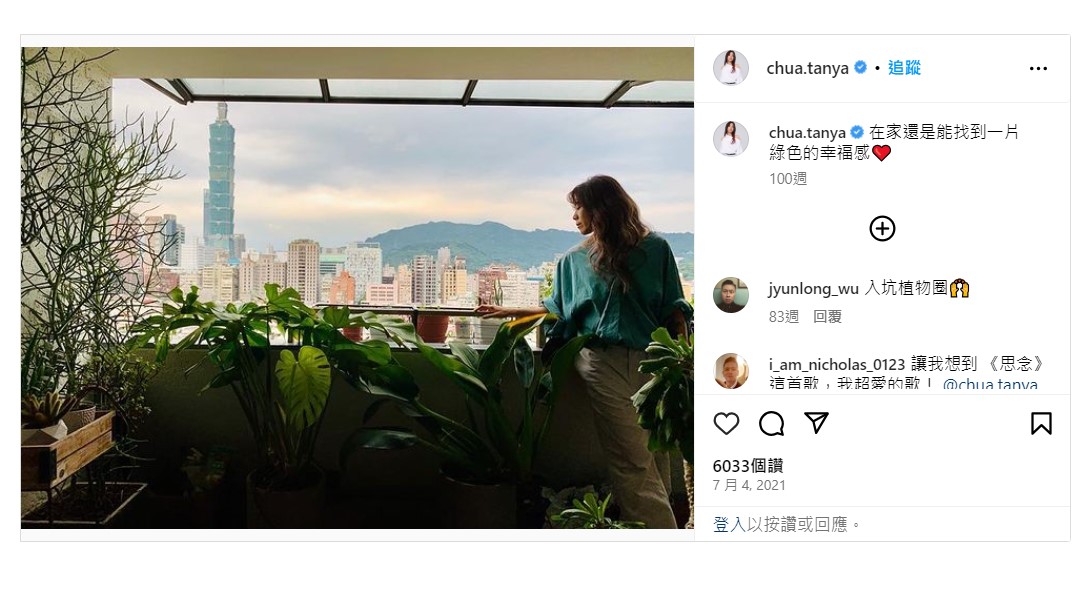View the 6033個讚 likes list

(747, 466)
